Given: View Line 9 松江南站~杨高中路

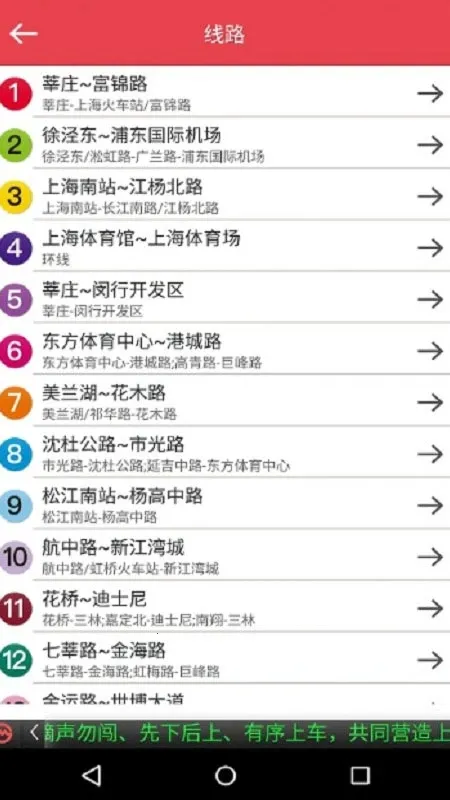Looking at the screenshot, I should click(225, 504).
